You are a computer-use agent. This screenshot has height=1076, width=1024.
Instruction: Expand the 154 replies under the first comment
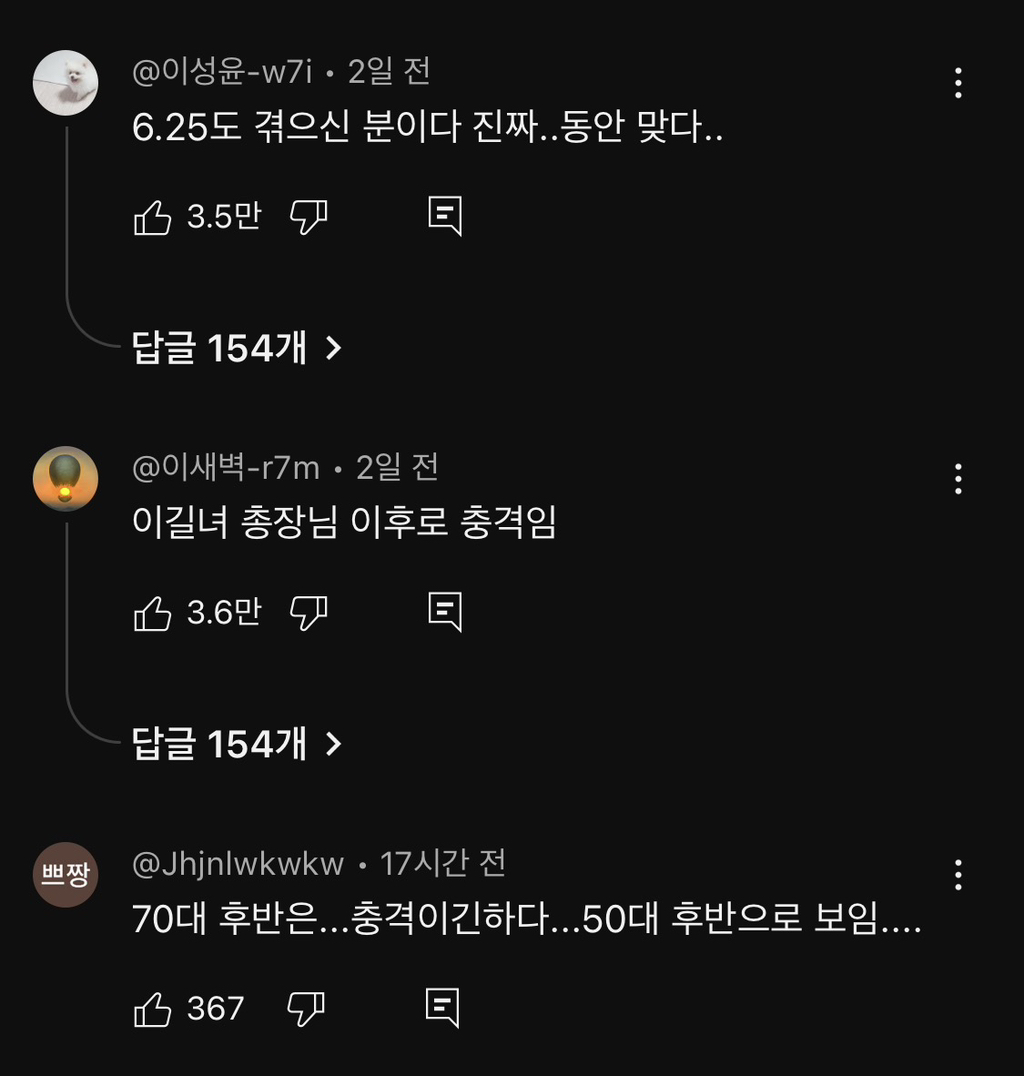pyautogui.click(x=233, y=345)
